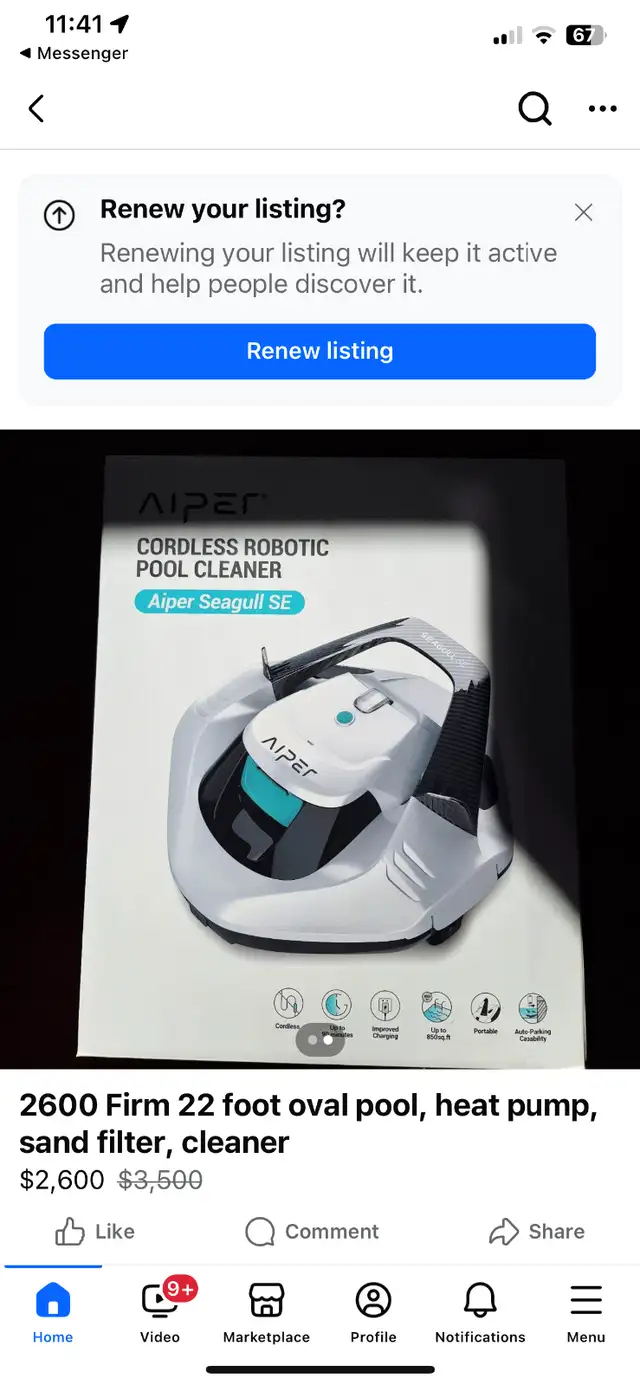Return to Messenger via status bar link

tap(74, 53)
